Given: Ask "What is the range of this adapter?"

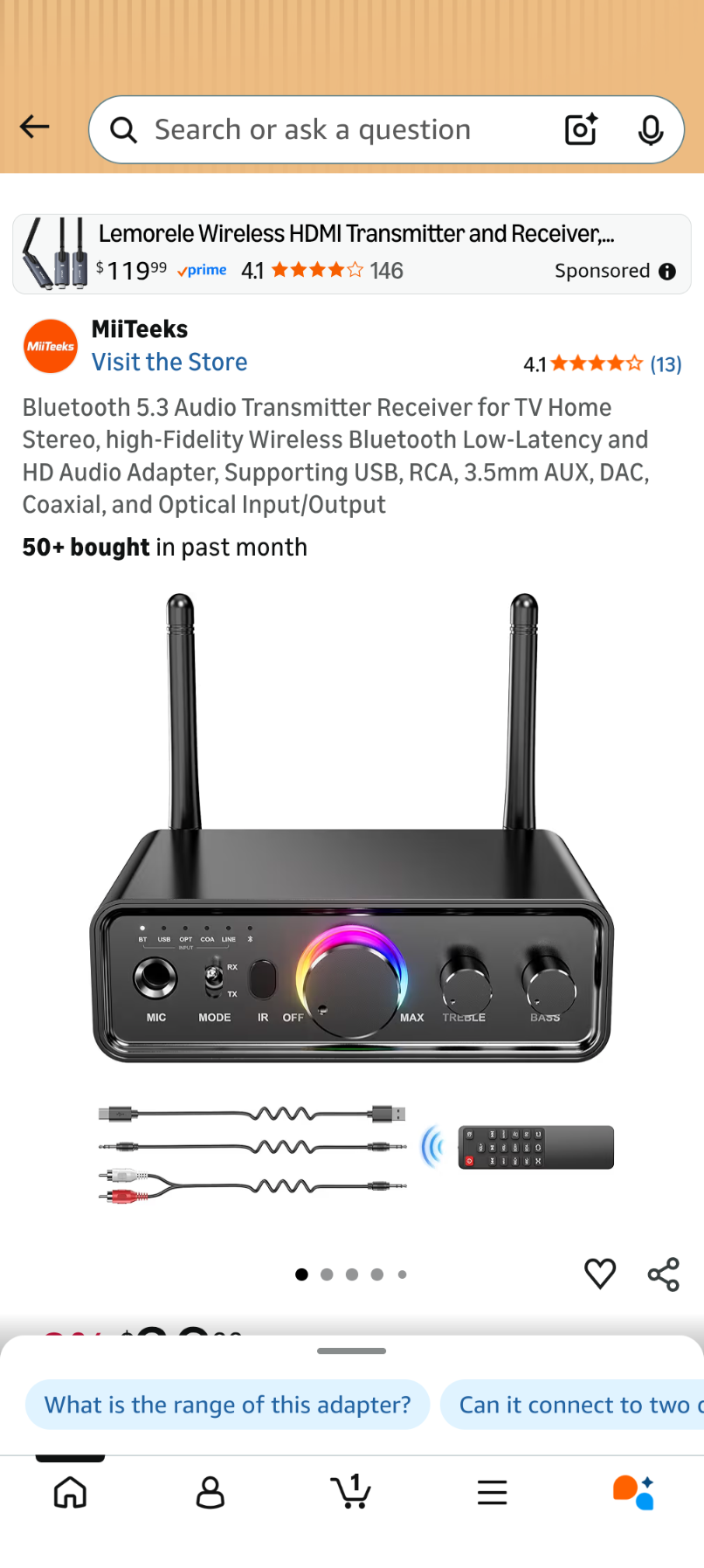Looking at the screenshot, I should click(227, 1405).
